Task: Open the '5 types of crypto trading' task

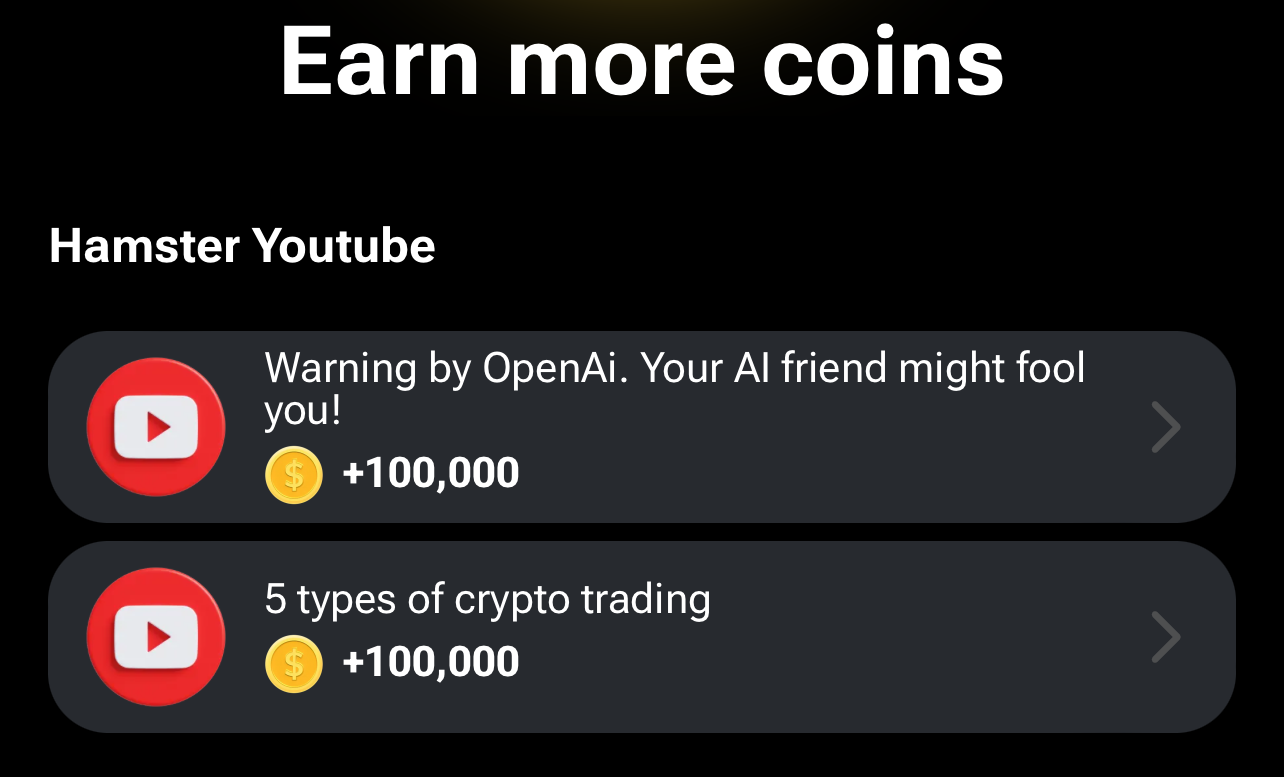Action: point(641,637)
